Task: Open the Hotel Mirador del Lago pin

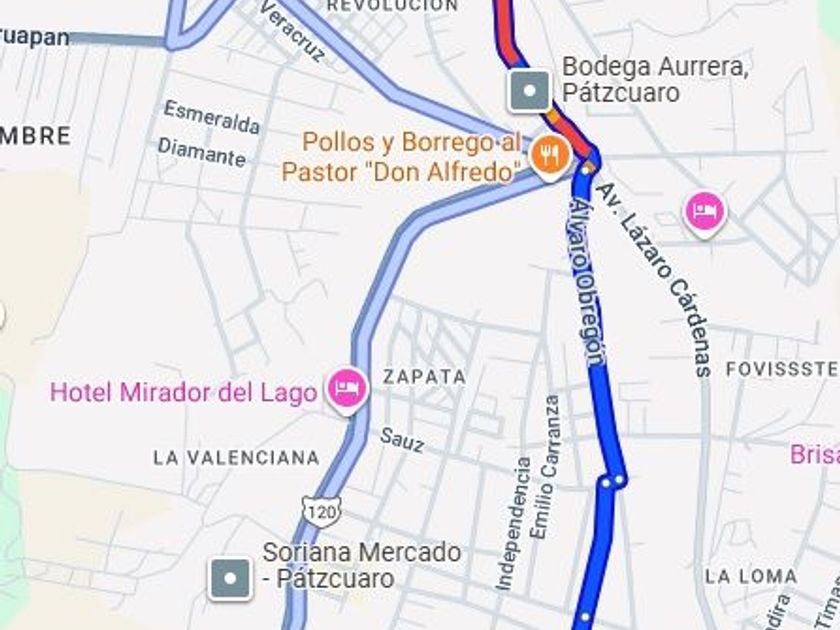Action: [347, 388]
